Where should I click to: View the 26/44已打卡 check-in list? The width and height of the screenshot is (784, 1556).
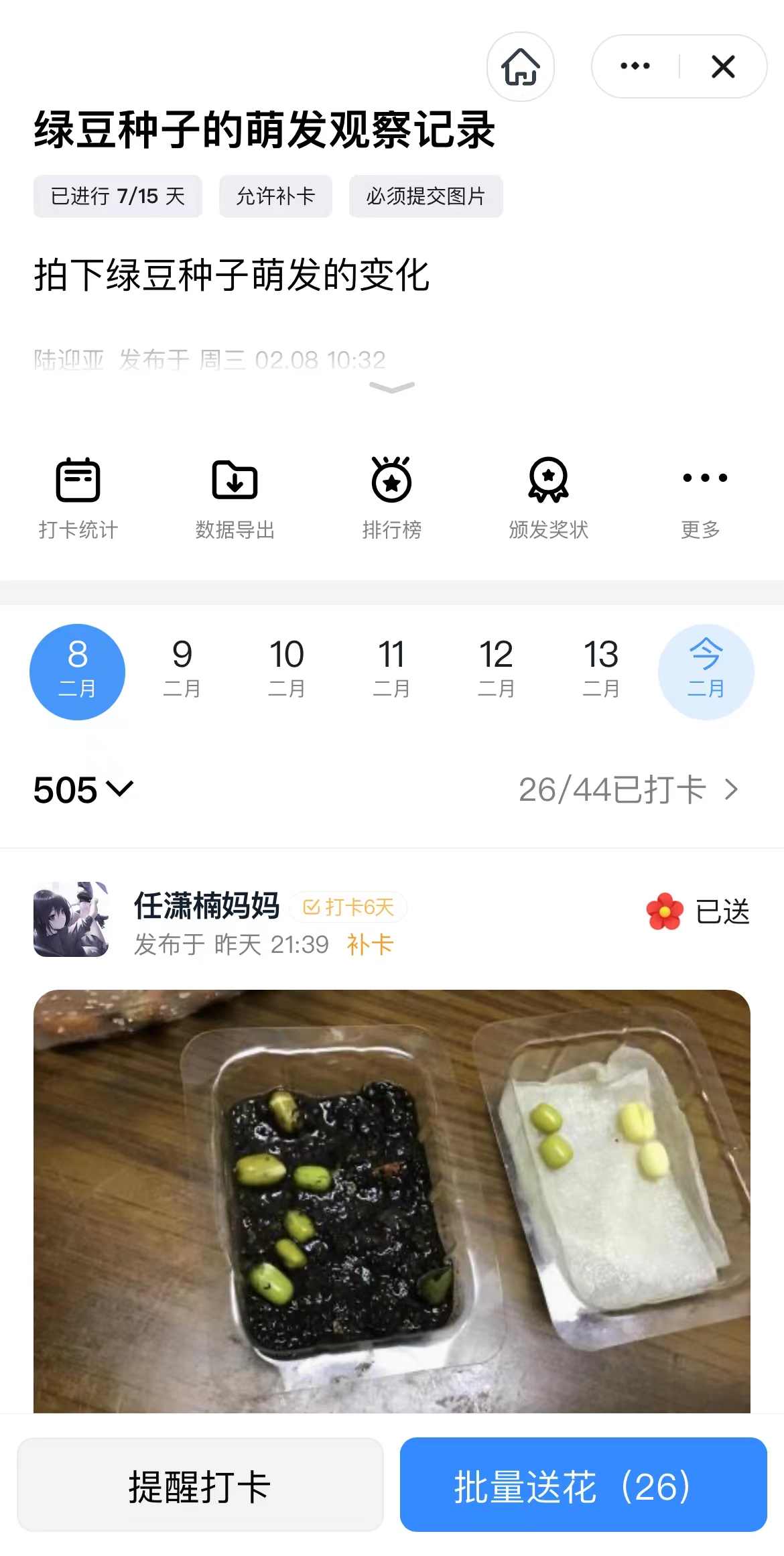(628, 789)
